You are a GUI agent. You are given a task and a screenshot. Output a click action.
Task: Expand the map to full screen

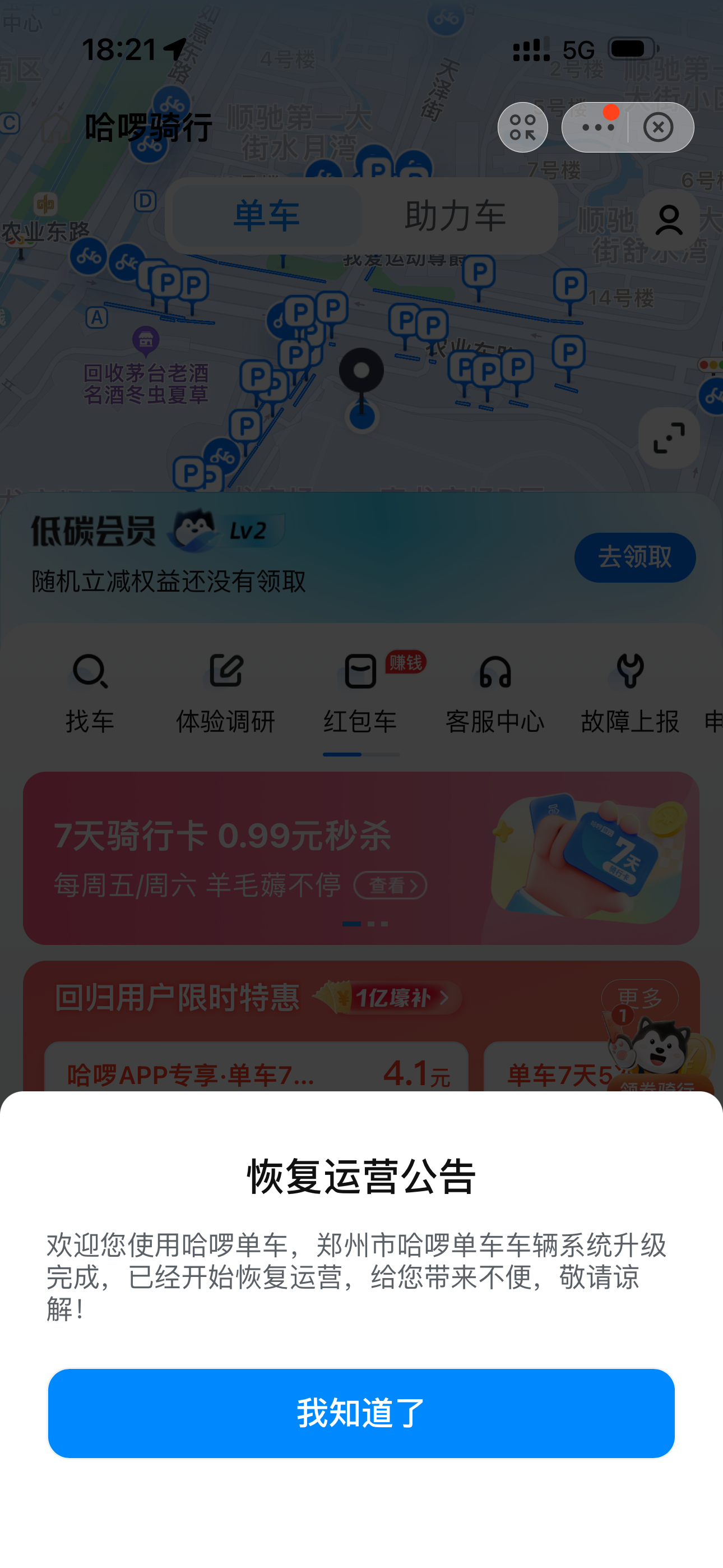[x=668, y=437]
